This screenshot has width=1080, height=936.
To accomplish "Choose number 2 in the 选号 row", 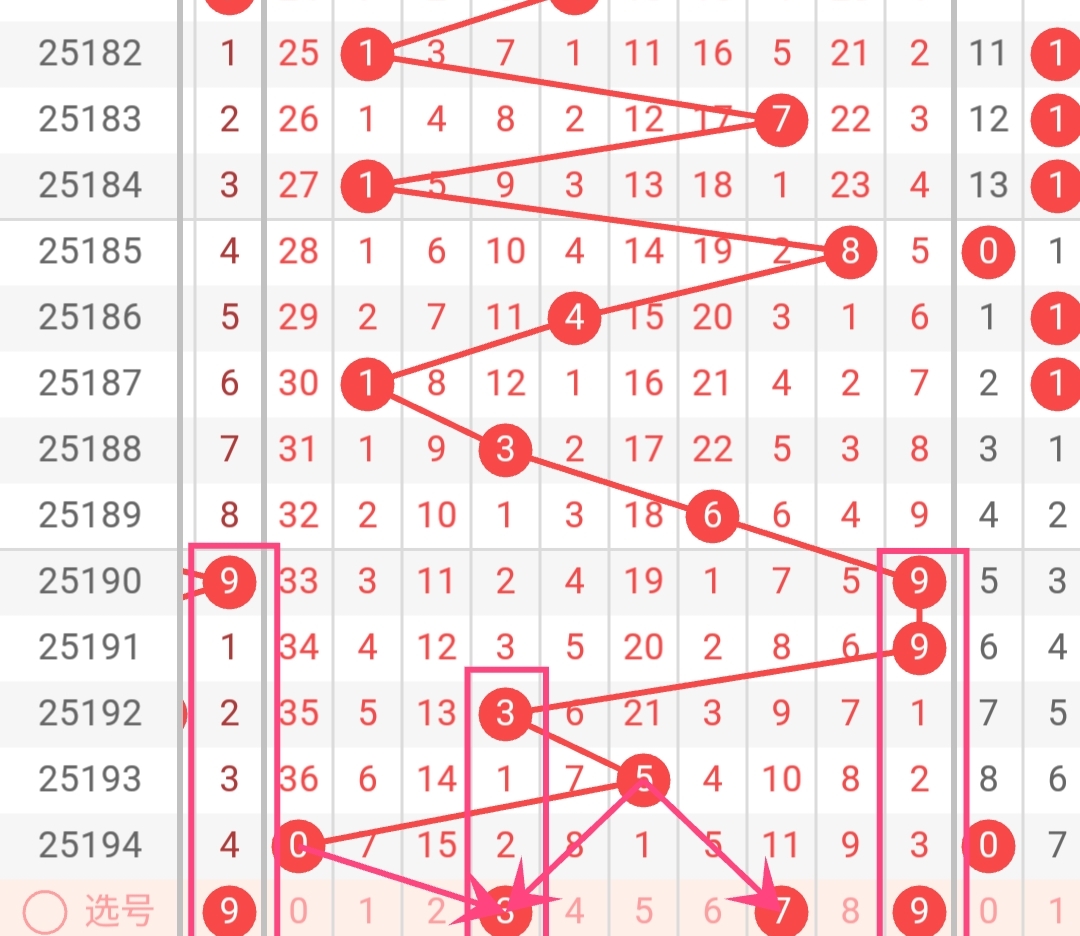I will pos(436,912).
